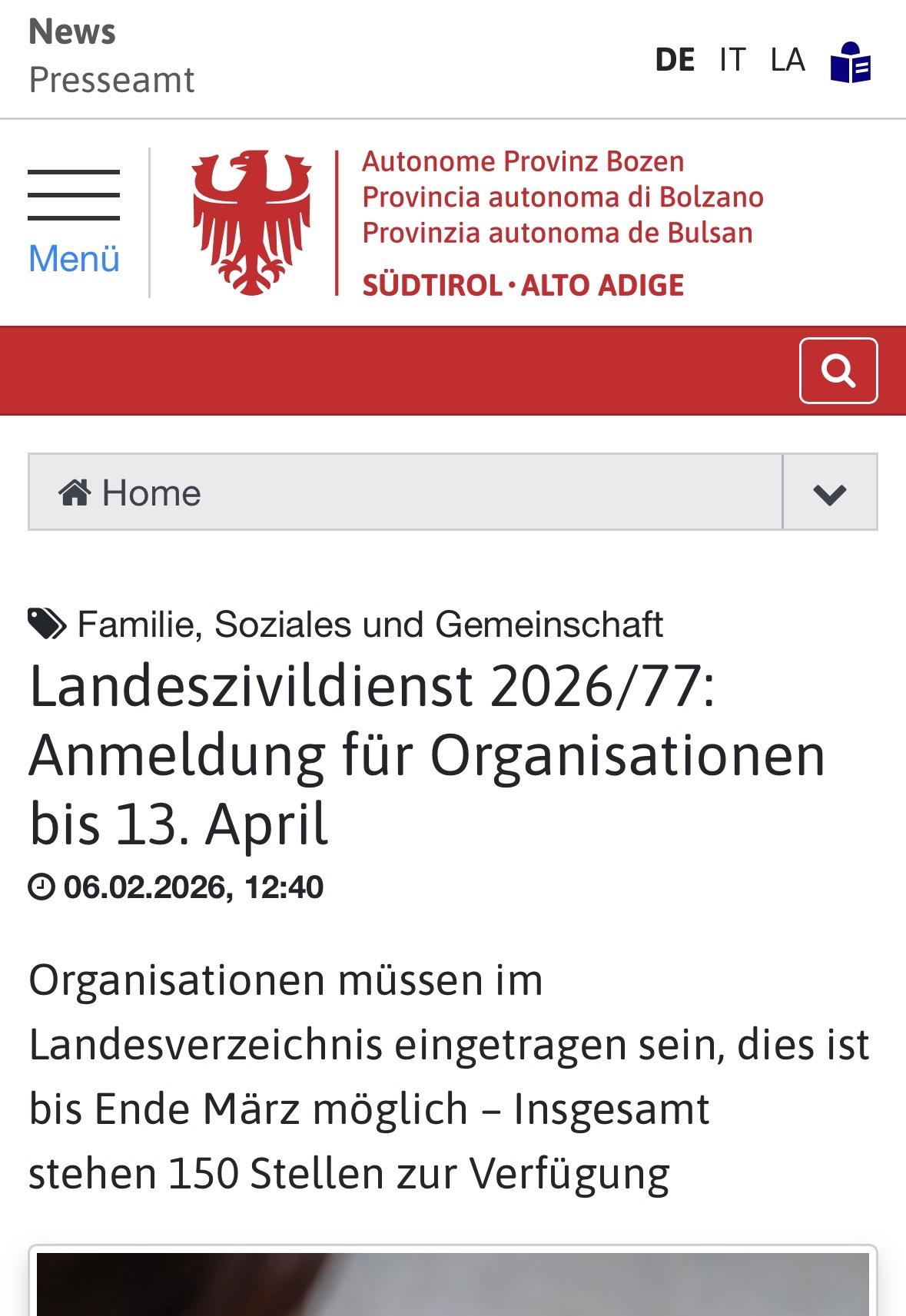Open the News Presseamt header link

tap(111, 56)
